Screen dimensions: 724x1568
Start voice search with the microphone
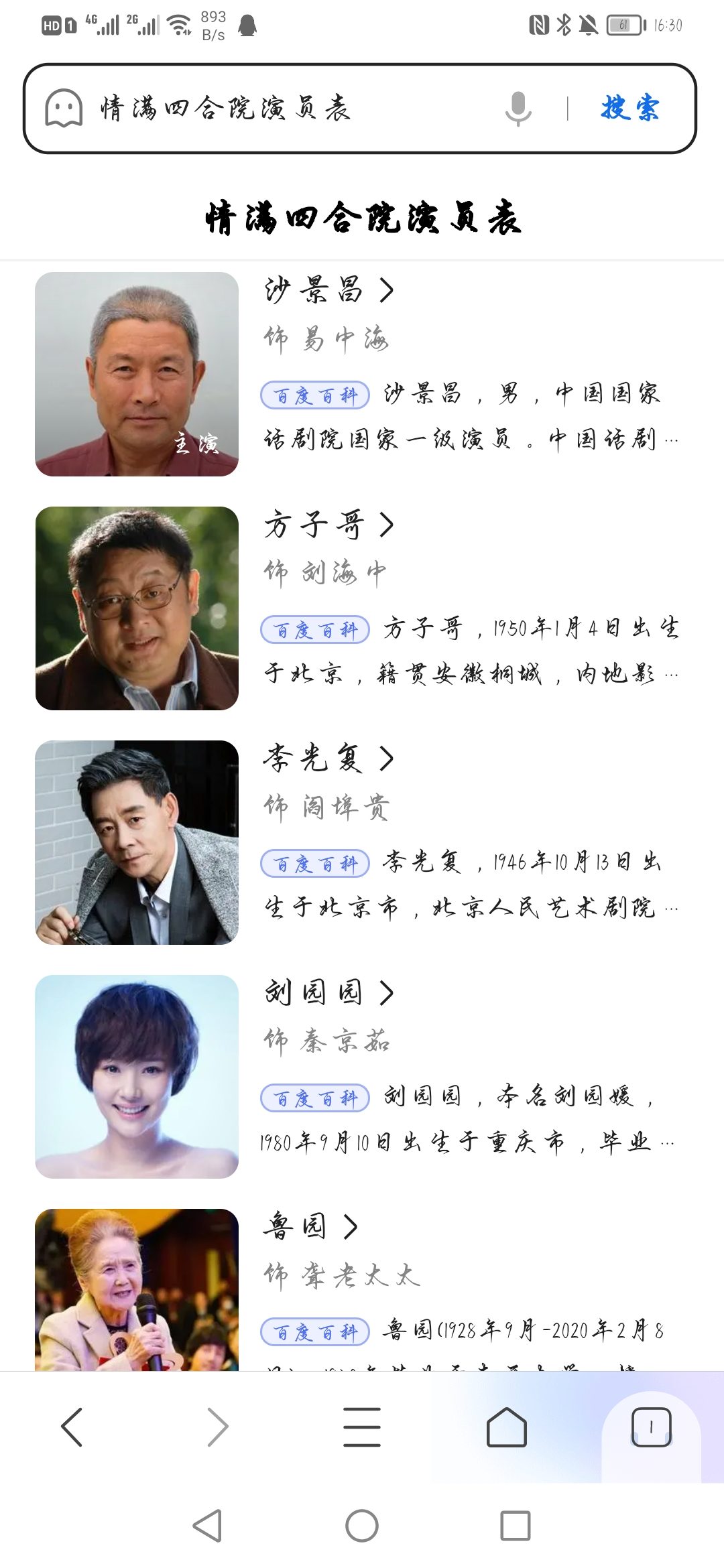tap(518, 109)
